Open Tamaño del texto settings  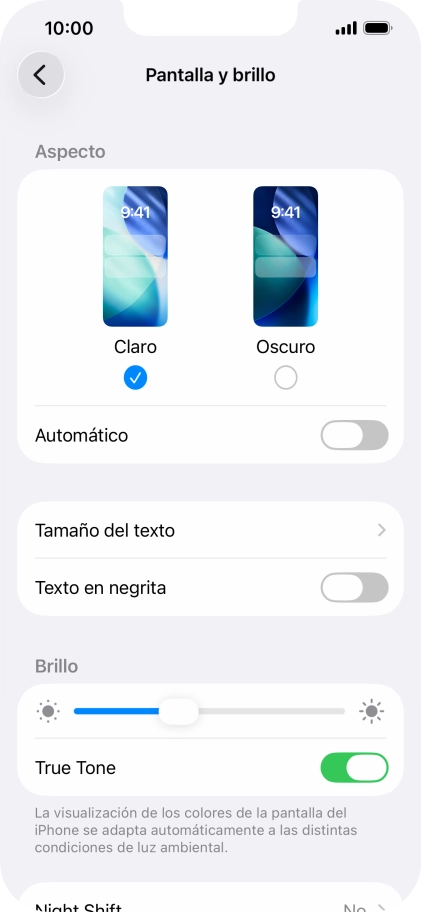coord(210,530)
